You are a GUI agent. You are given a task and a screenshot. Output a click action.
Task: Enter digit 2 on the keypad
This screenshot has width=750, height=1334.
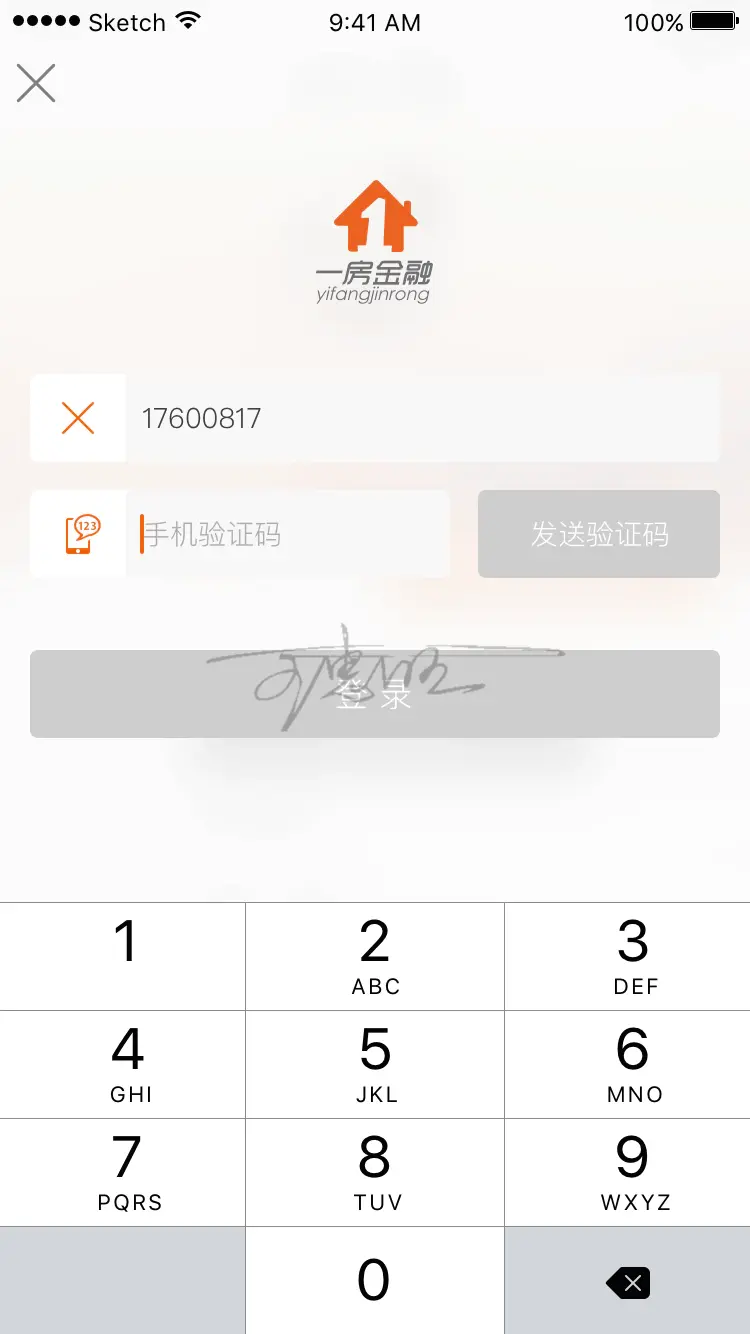click(x=375, y=956)
